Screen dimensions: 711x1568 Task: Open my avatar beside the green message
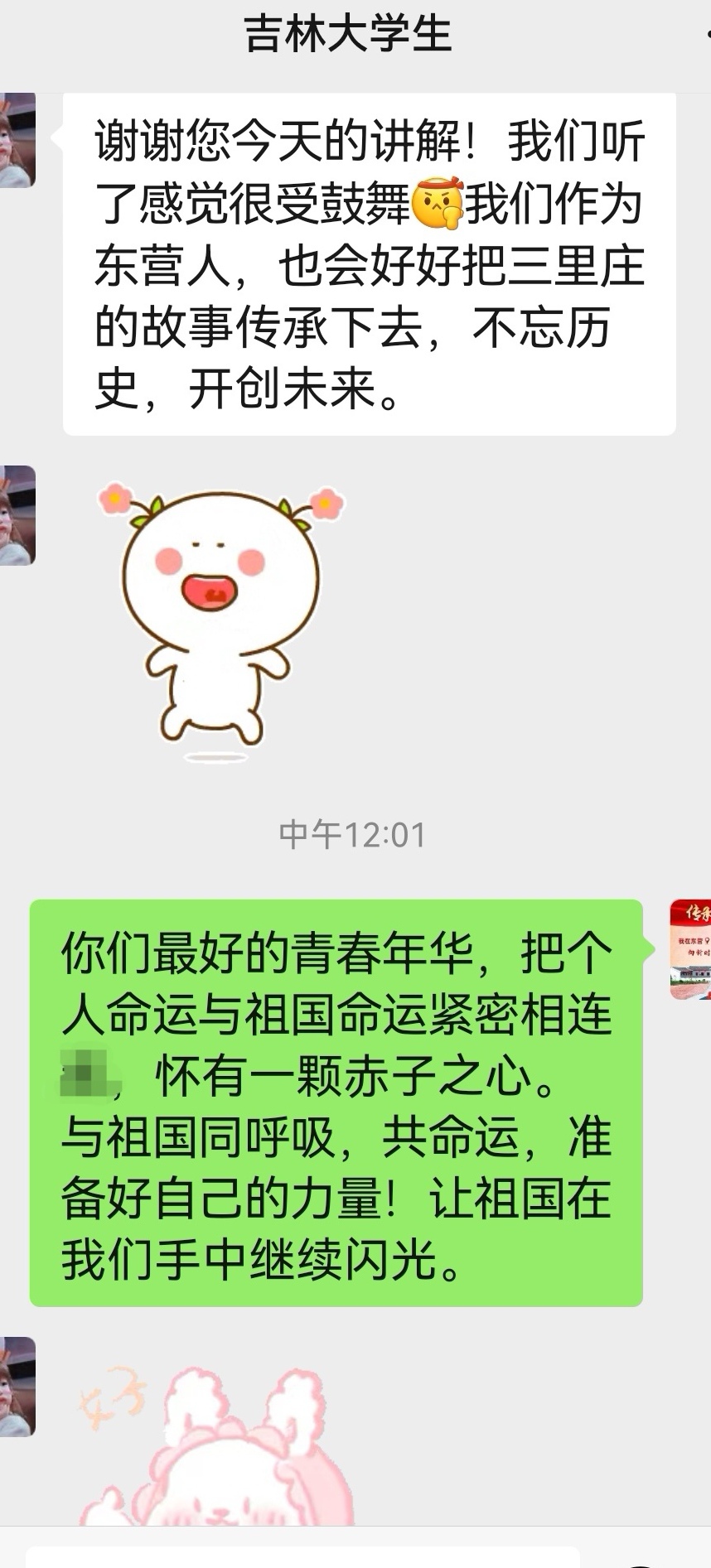(690, 949)
